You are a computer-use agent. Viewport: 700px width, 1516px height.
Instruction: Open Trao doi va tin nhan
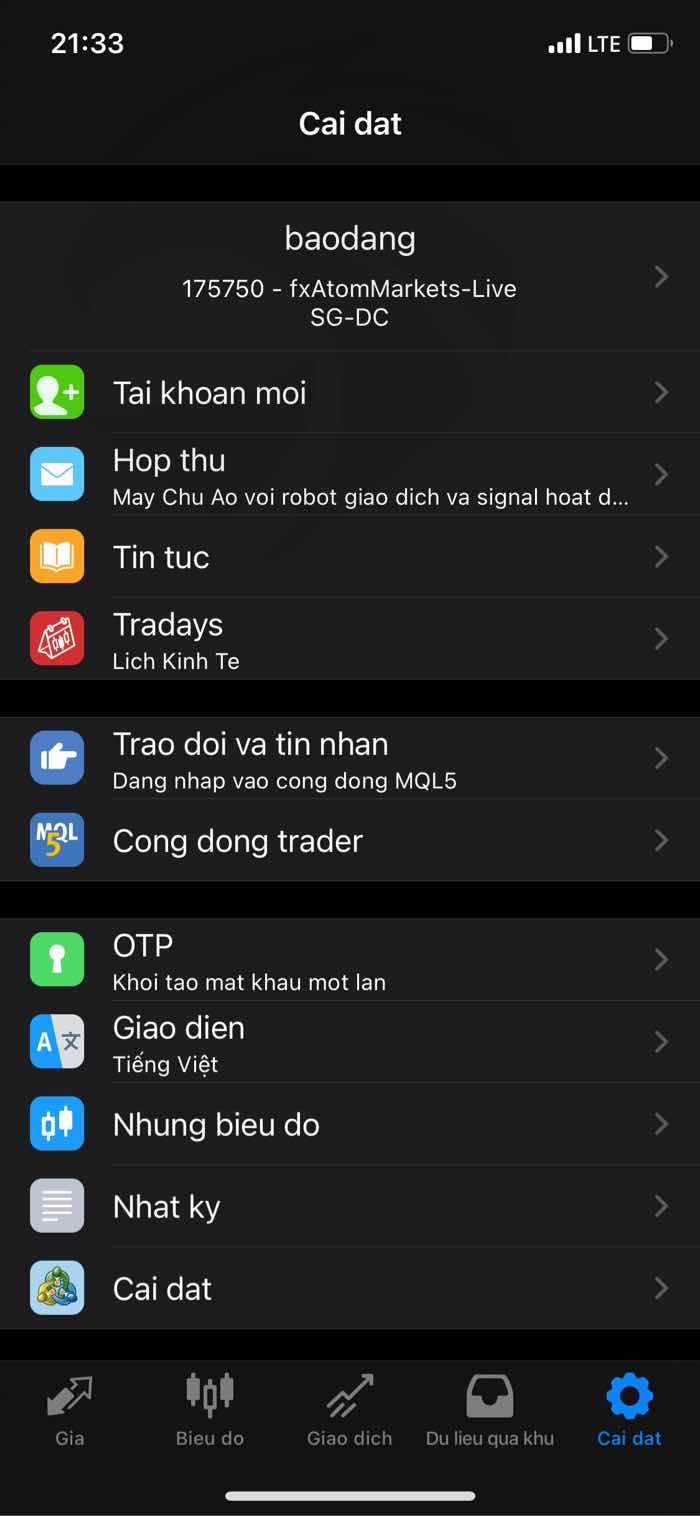(350, 758)
